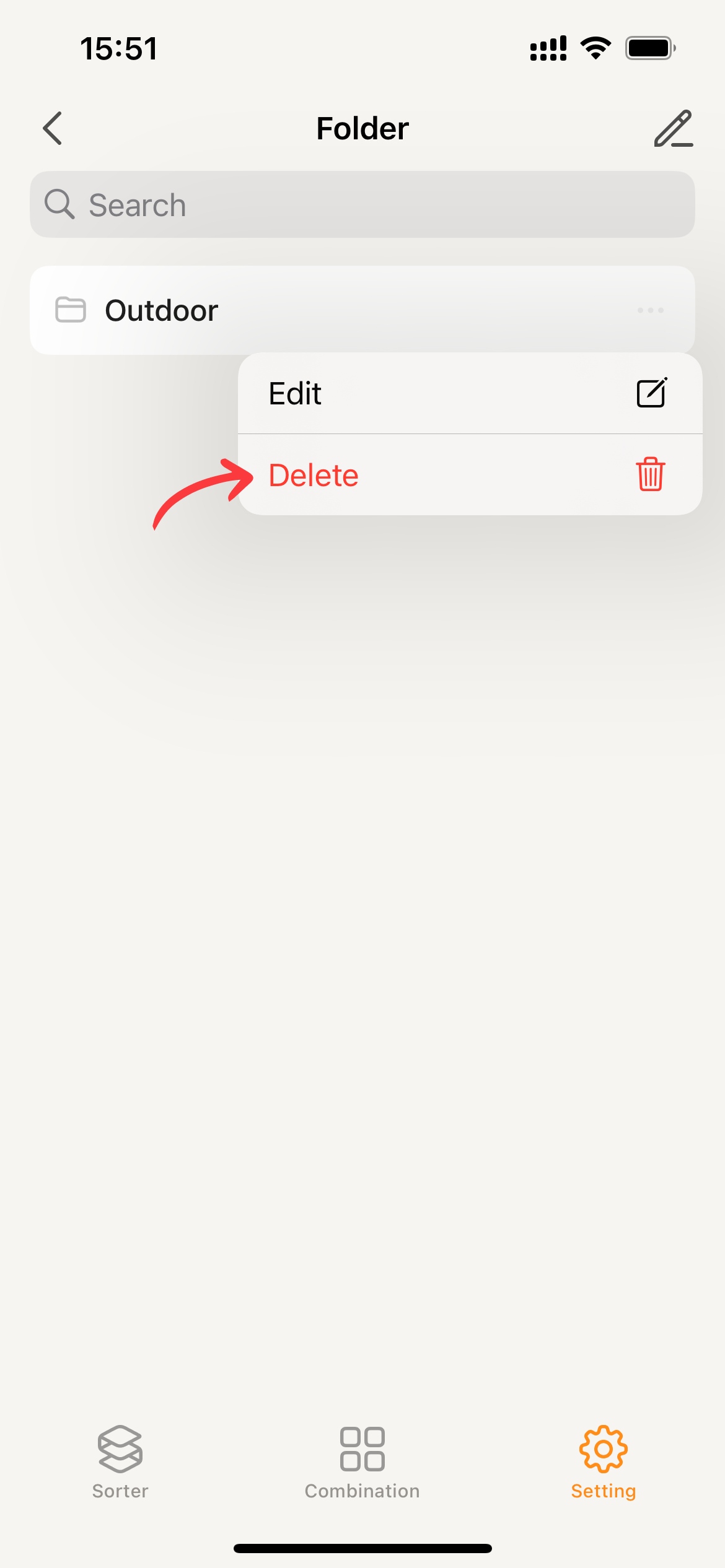Choose Edit from the popup menu
Screen dimensions: 725x1568
pyautogui.click(x=469, y=393)
